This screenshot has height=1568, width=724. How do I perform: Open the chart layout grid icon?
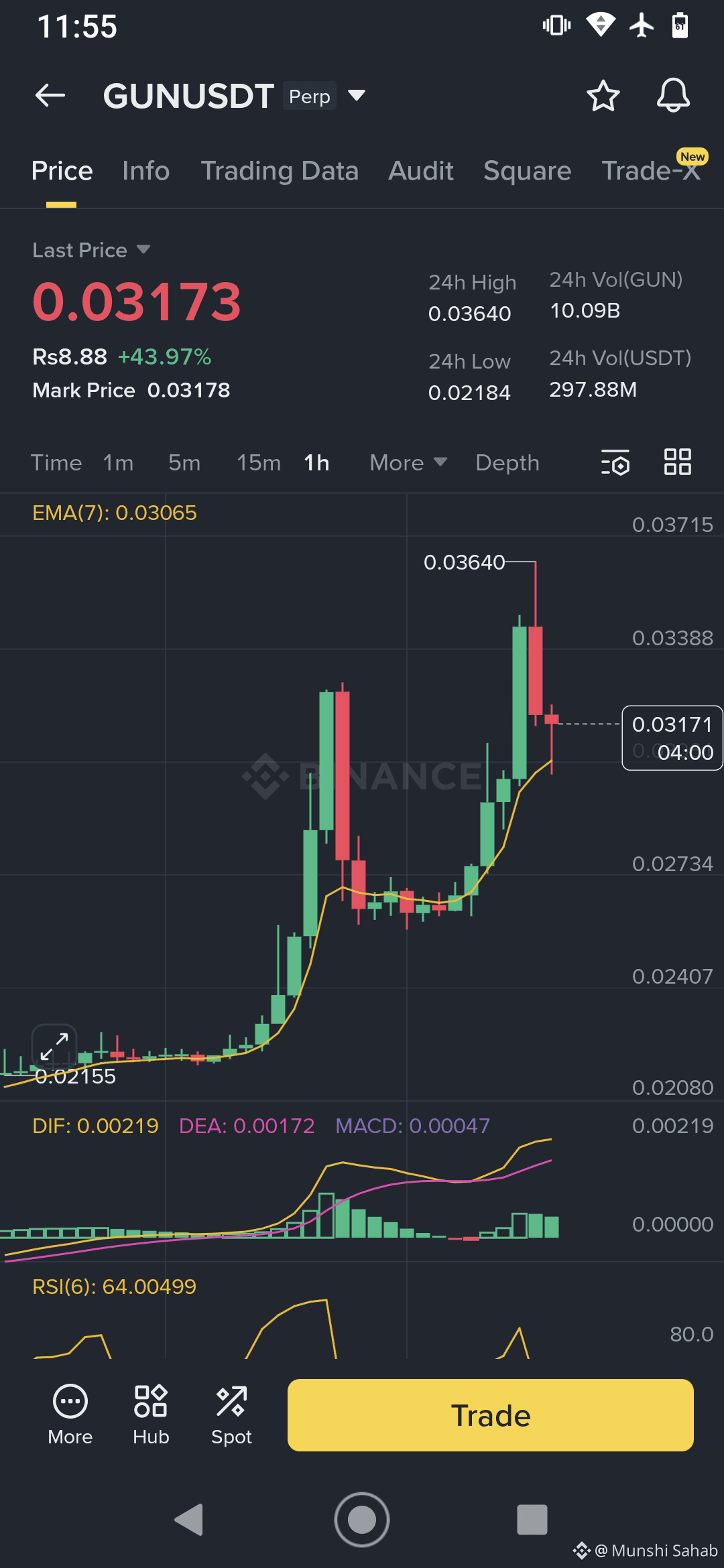pos(677,462)
